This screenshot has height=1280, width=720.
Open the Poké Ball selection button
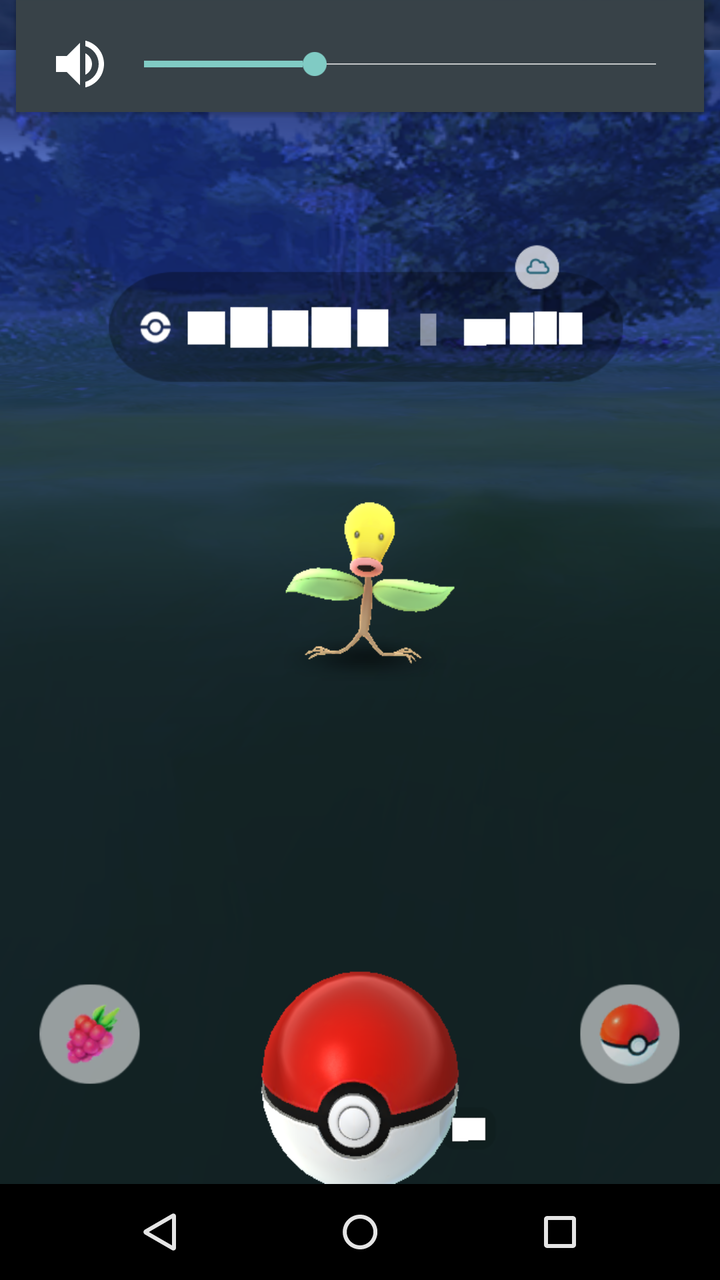pyautogui.click(x=629, y=1034)
